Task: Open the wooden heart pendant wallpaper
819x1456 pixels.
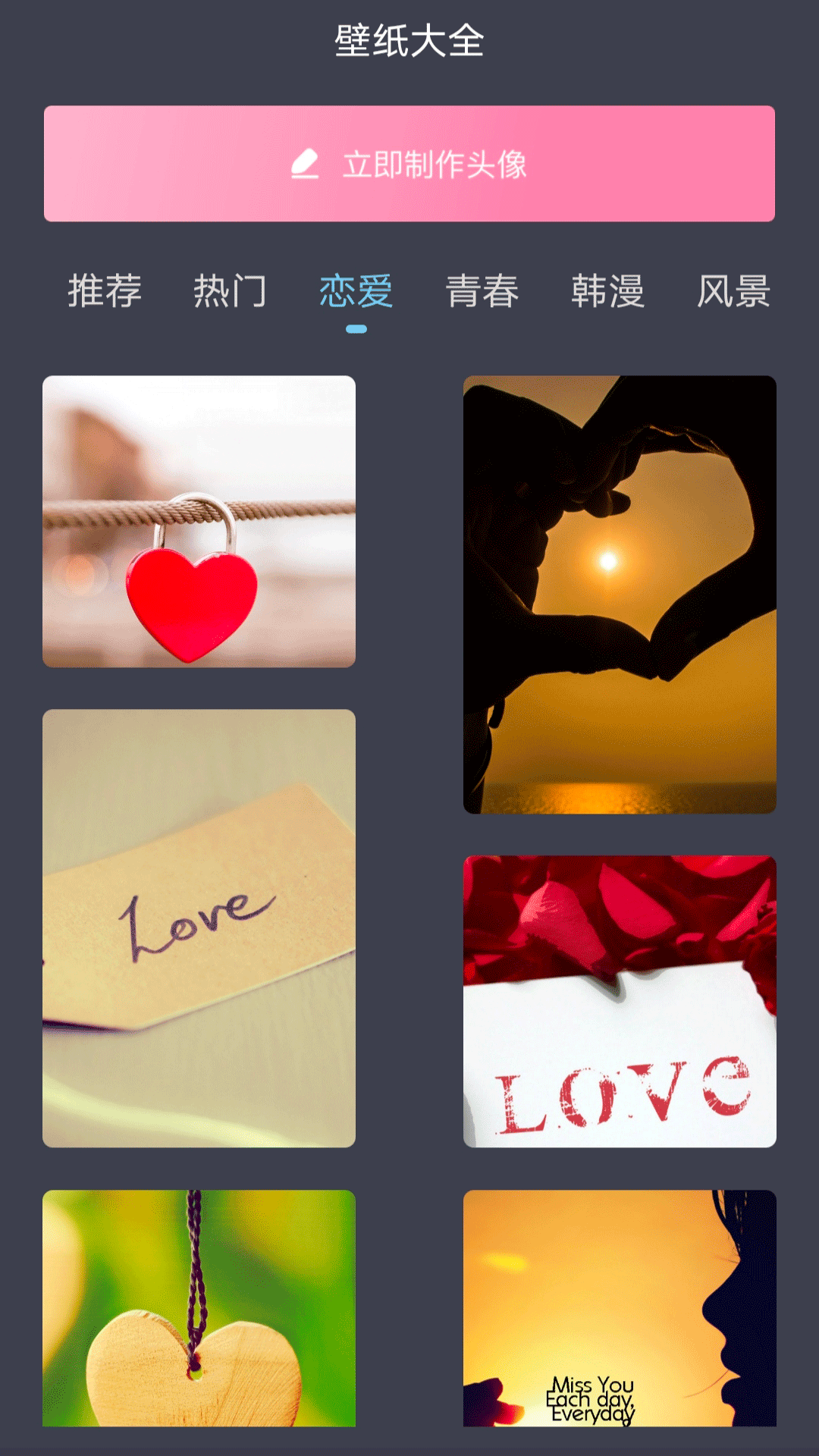Action: coord(199,1307)
